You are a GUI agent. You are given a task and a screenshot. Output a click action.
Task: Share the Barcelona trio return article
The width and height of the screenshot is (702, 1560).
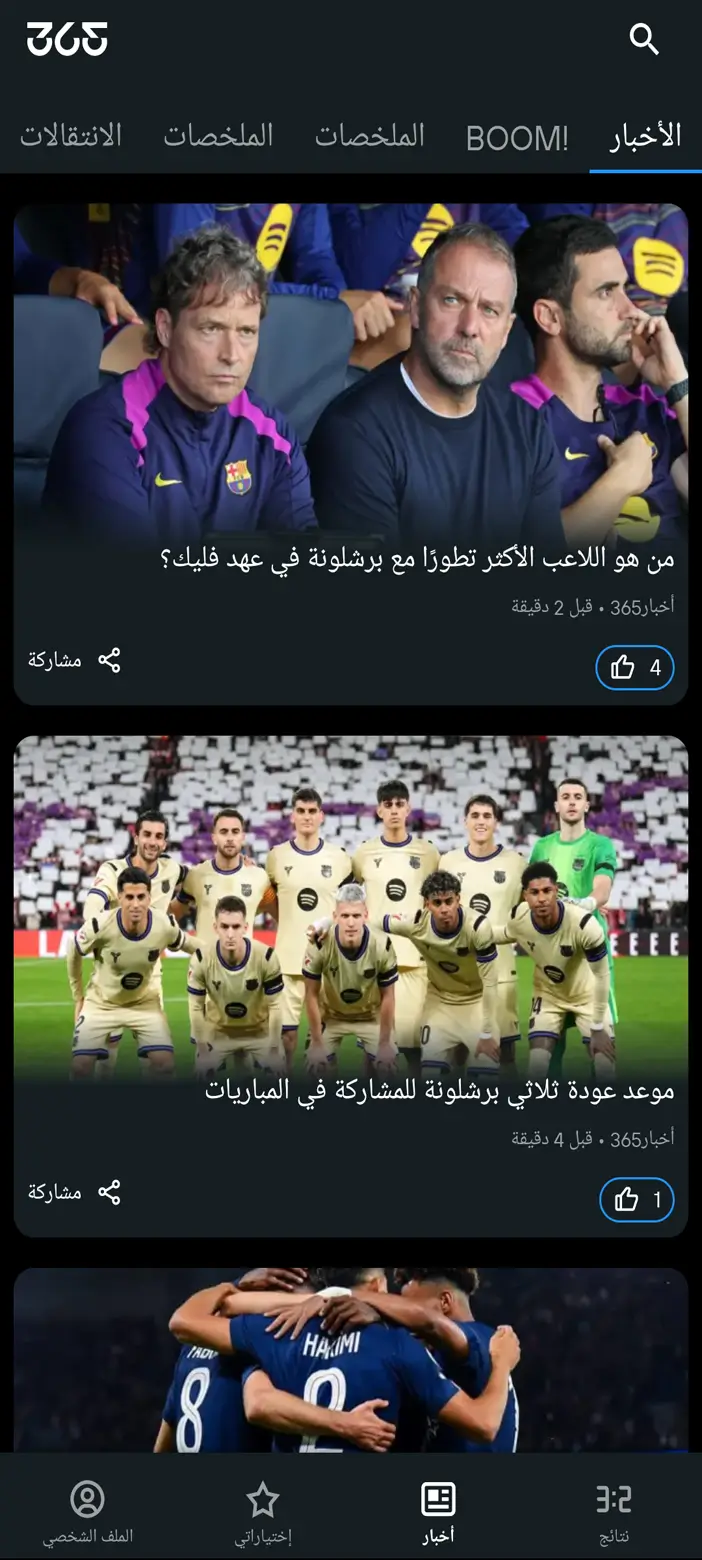(x=75, y=1192)
